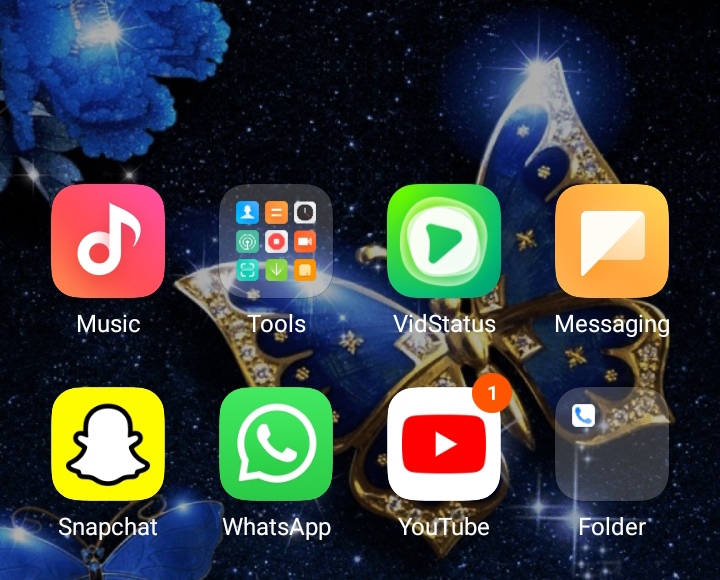Open the folder containing the phone app
The image size is (720, 580).
point(612,444)
